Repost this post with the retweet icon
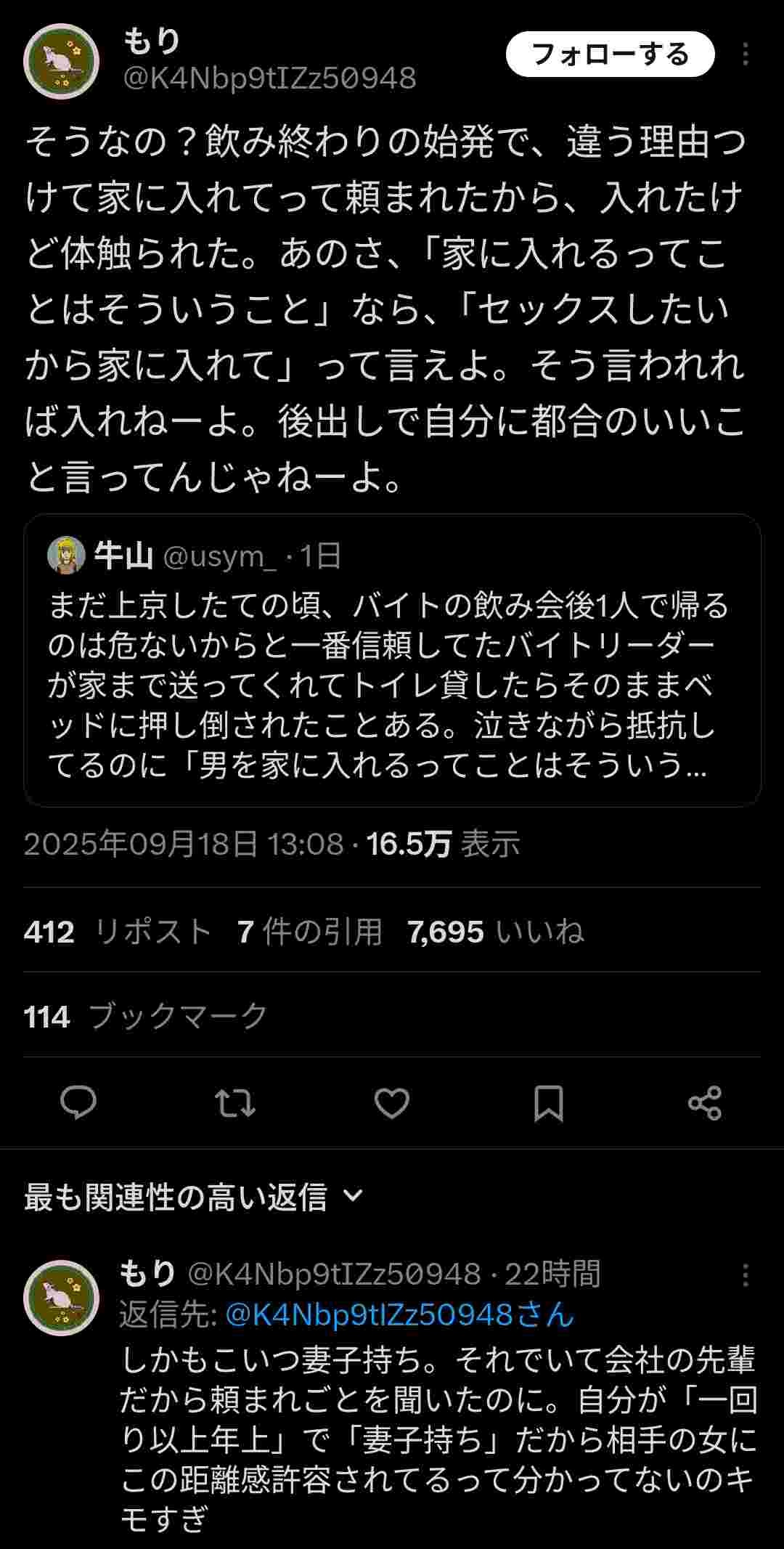 (235, 1103)
